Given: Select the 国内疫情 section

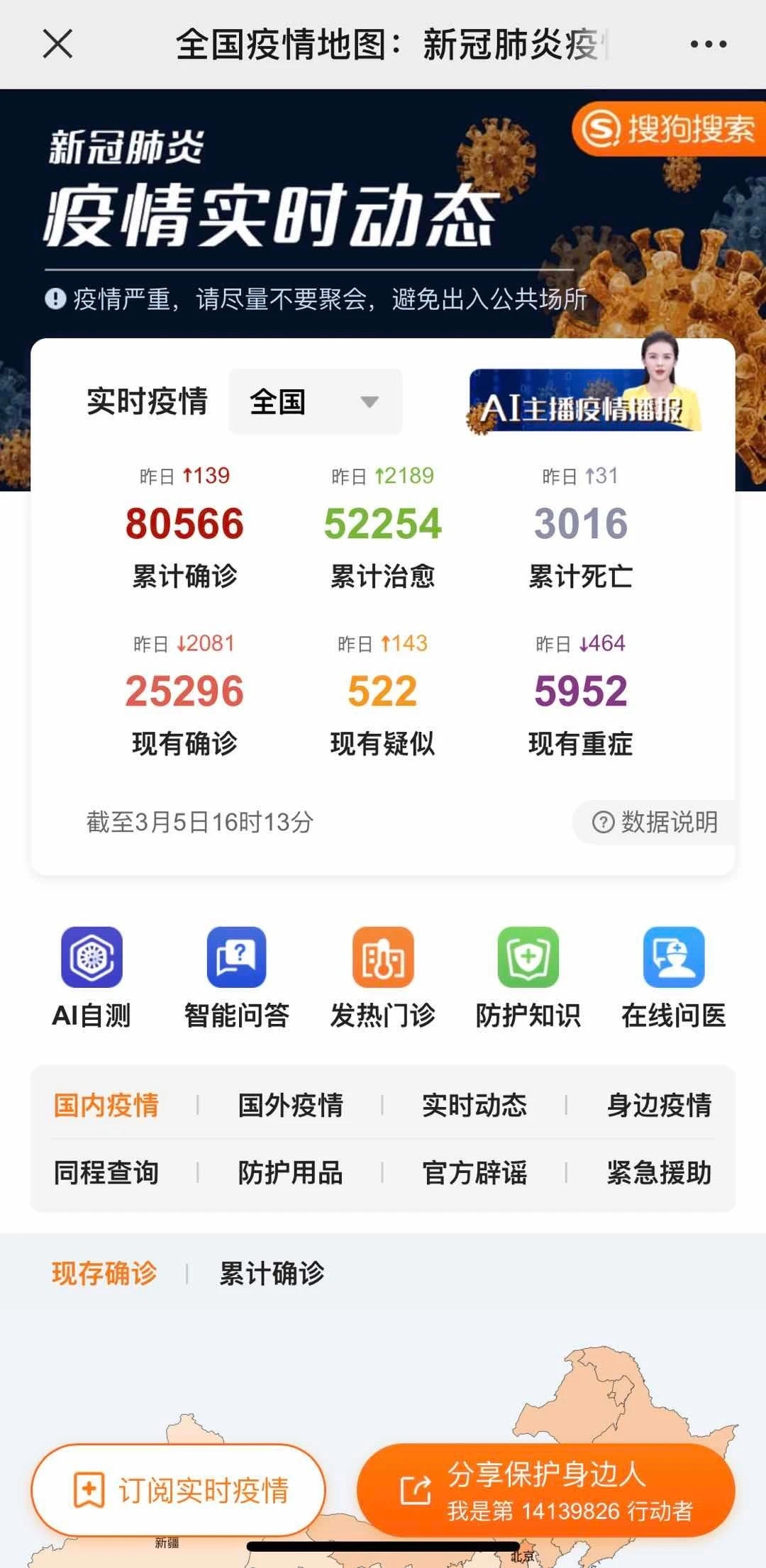Looking at the screenshot, I should pos(106,1105).
